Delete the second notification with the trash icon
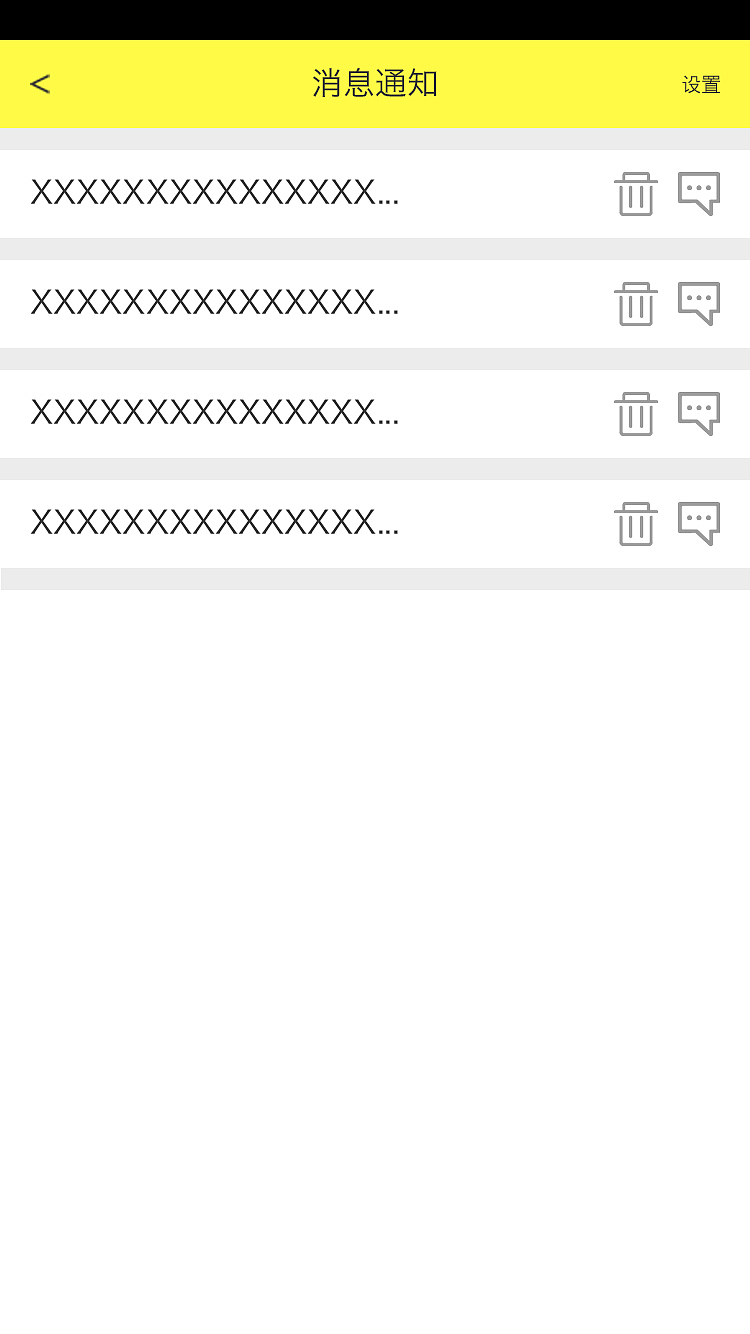Image resolution: width=750 pixels, height=1334 pixels. (x=636, y=304)
